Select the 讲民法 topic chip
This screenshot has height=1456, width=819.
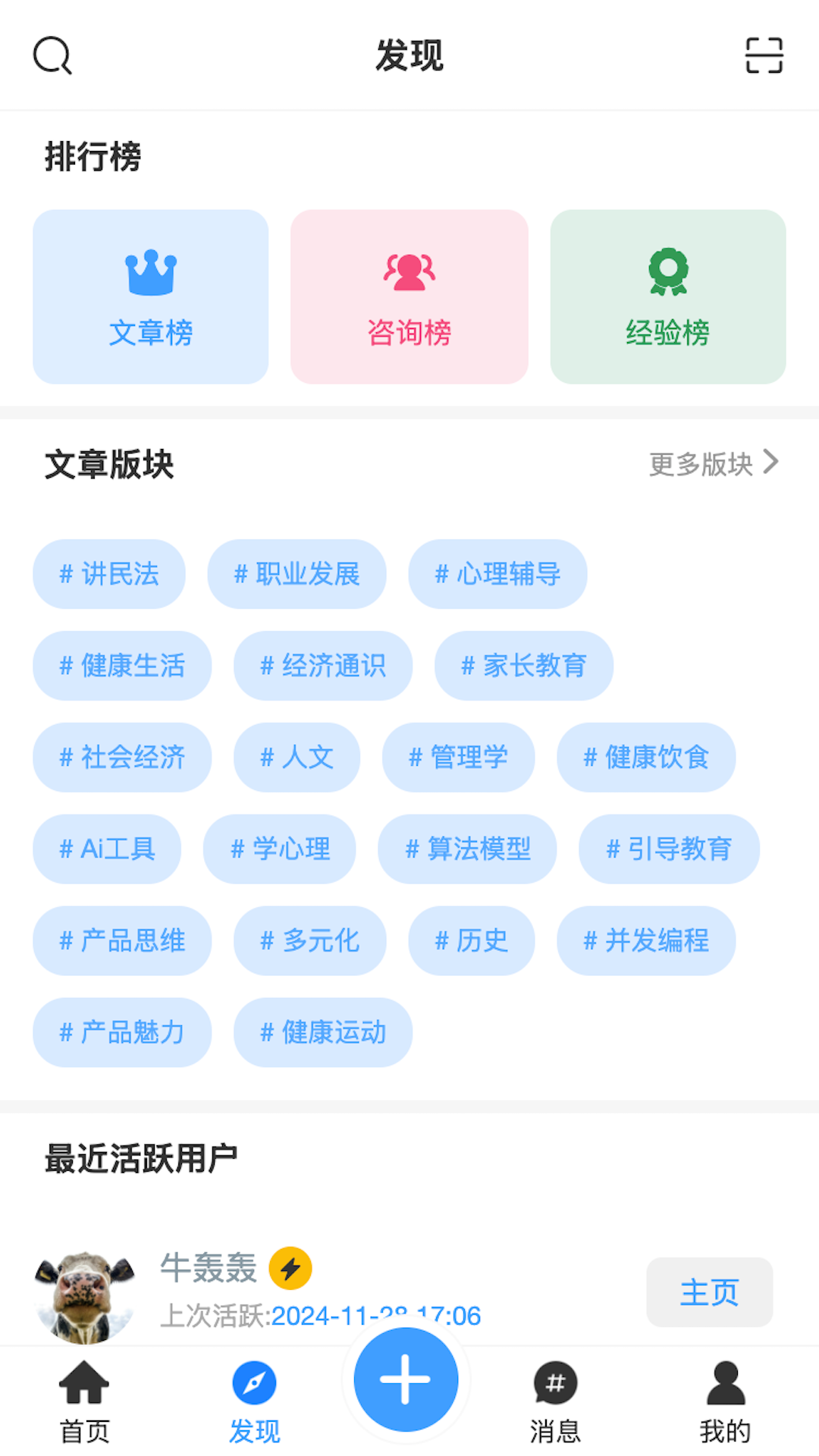pyautogui.click(x=109, y=574)
